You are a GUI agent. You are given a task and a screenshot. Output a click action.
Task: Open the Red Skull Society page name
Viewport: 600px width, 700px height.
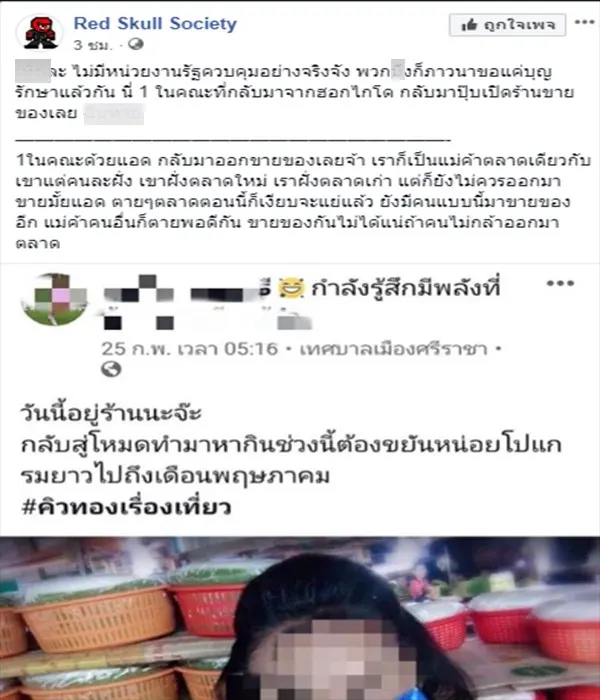pyautogui.click(x=155, y=23)
